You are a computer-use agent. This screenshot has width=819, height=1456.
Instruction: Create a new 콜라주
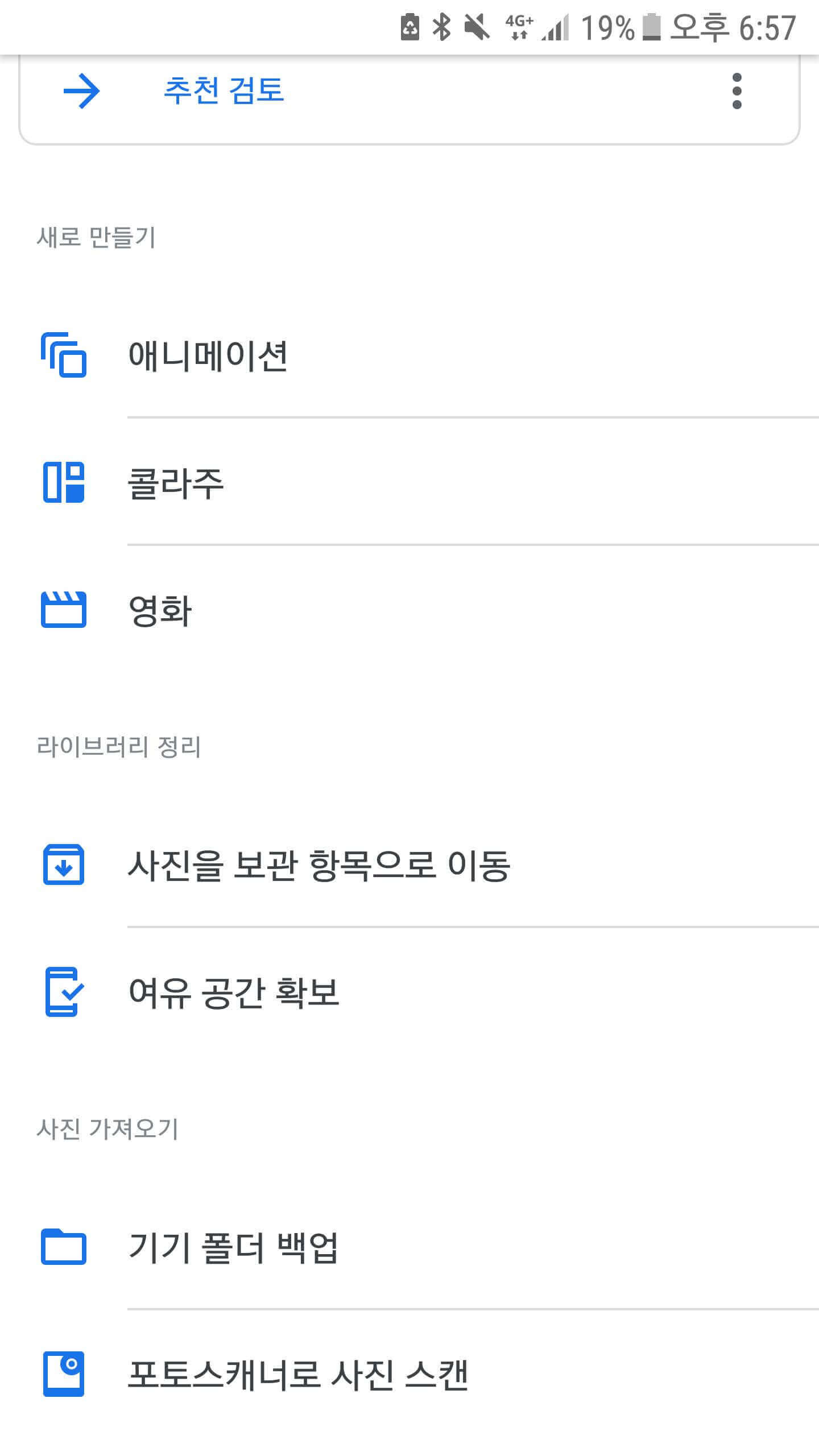[176, 483]
